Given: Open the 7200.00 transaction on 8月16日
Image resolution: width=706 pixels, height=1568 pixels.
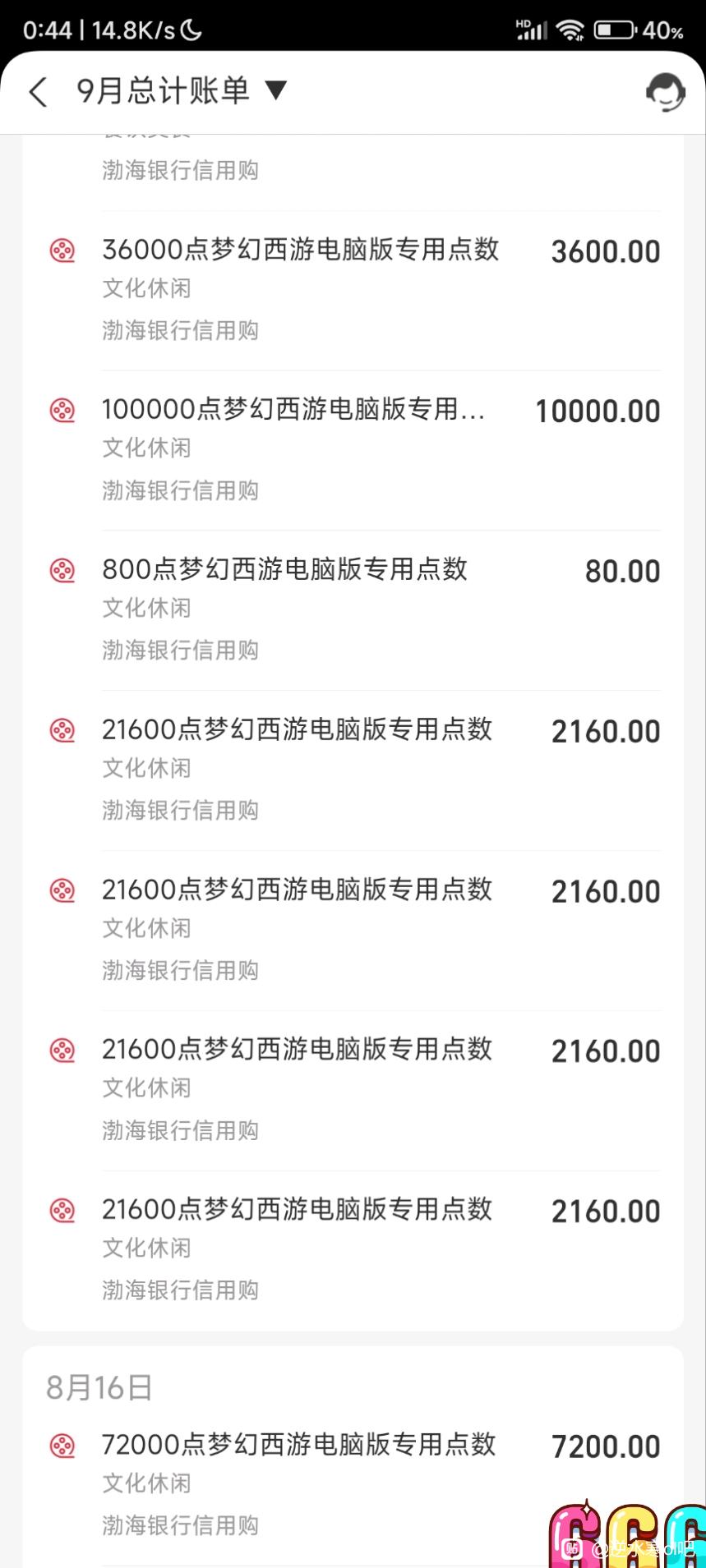Looking at the screenshot, I should pyautogui.click(x=353, y=1485).
